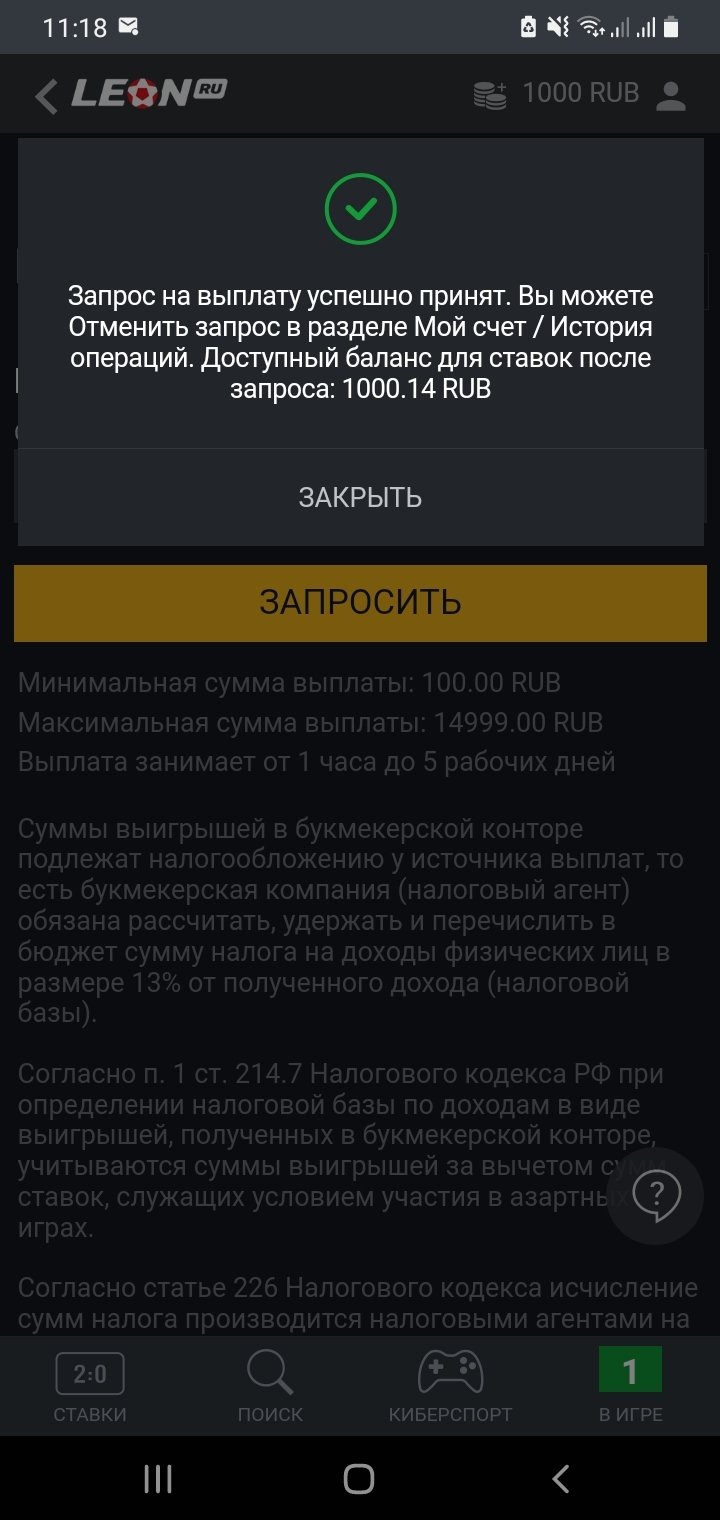Go back using the header arrow
The height and width of the screenshot is (1520, 720).
coord(46,96)
